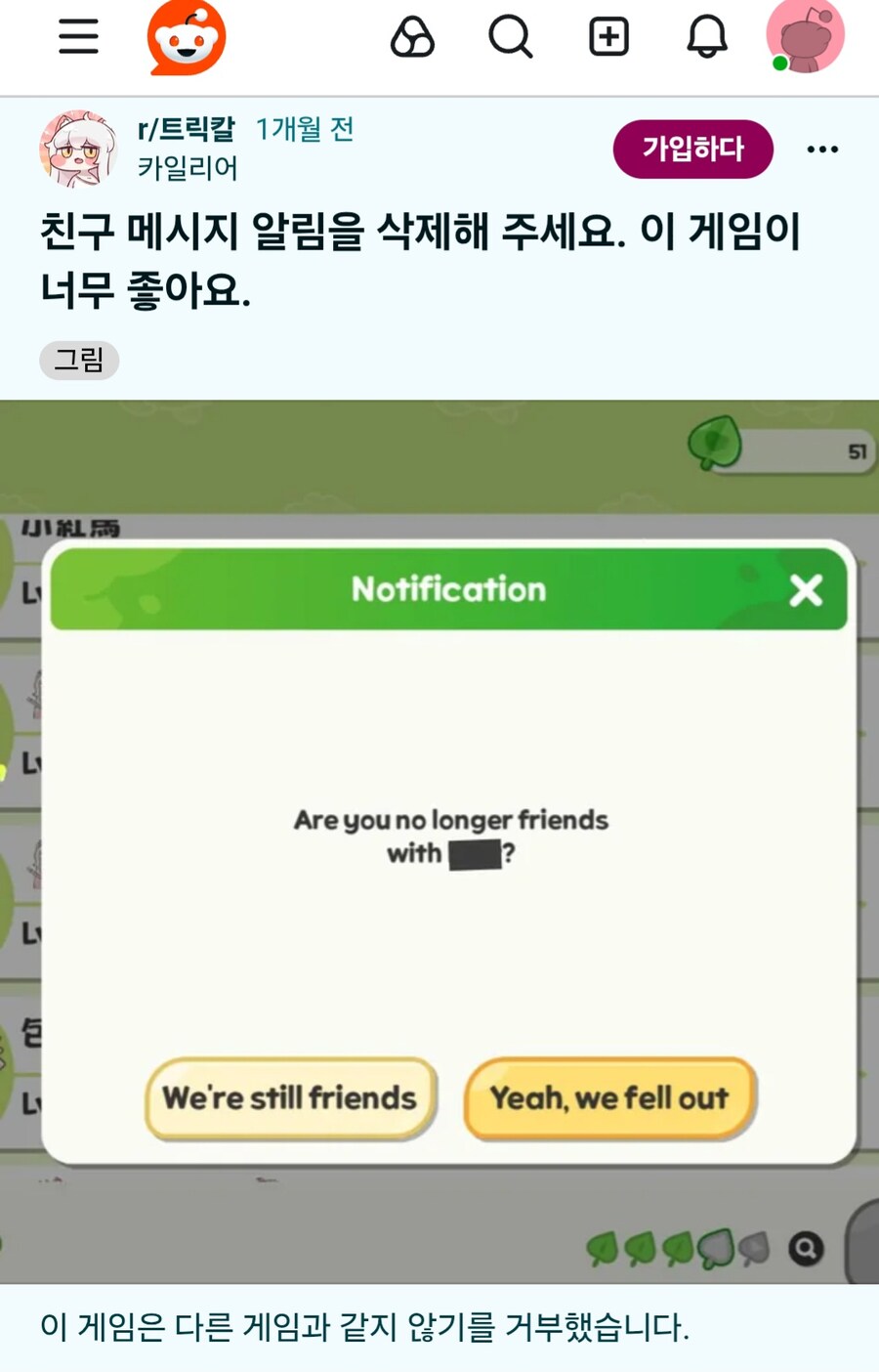Open the post overflow menu

tap(823, 149)
